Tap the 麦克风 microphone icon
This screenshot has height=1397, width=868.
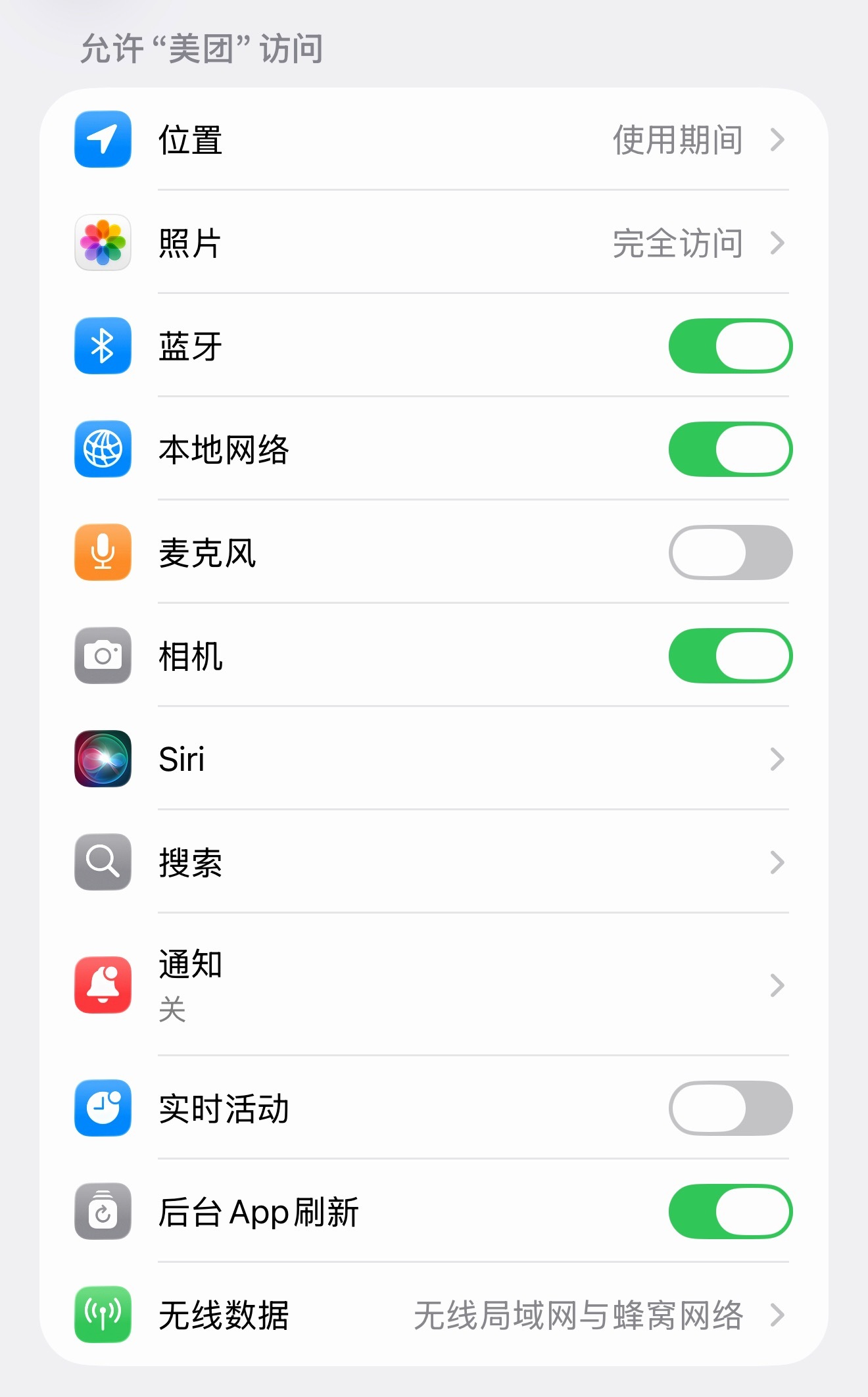102,552
